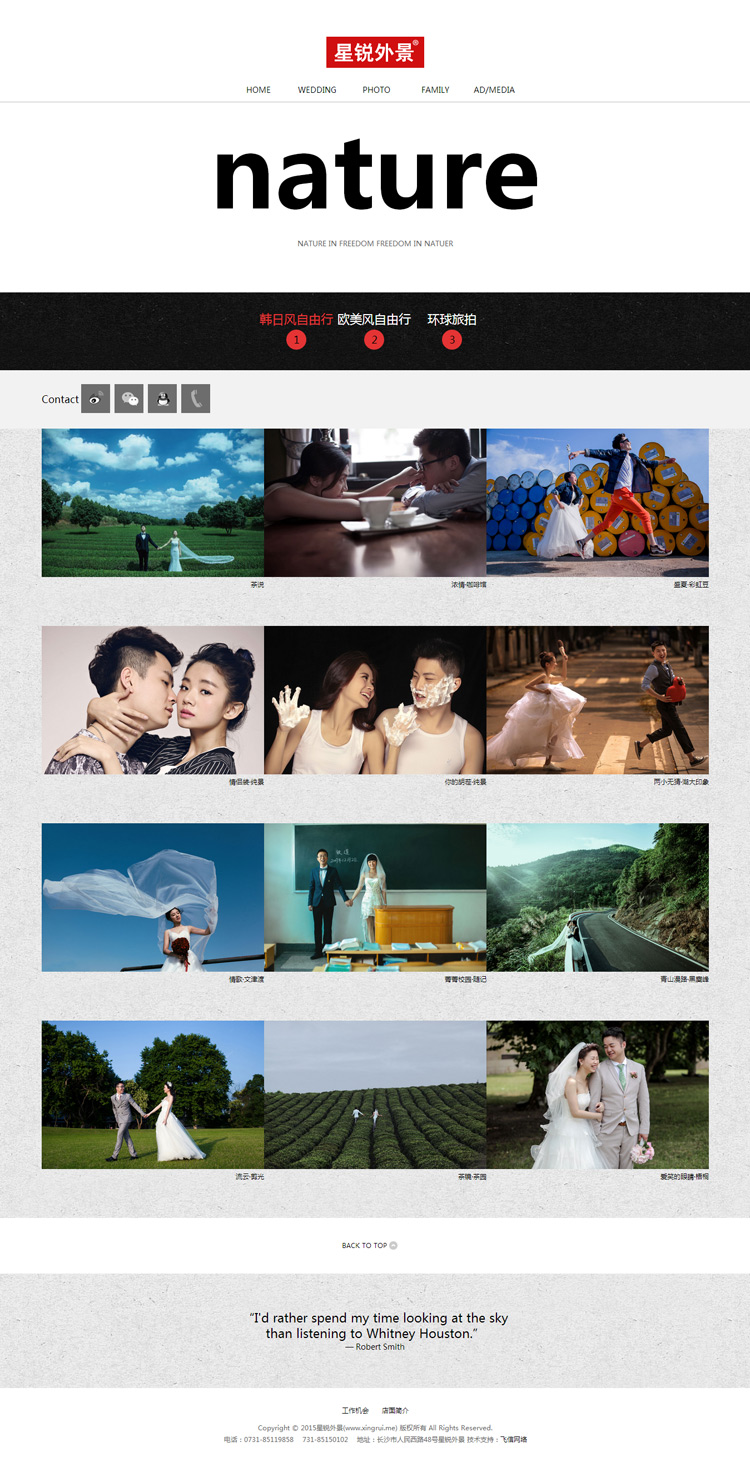750x1477 pixels.
Task: Select the 环球旅拍 category
Action: click(452, 320)
